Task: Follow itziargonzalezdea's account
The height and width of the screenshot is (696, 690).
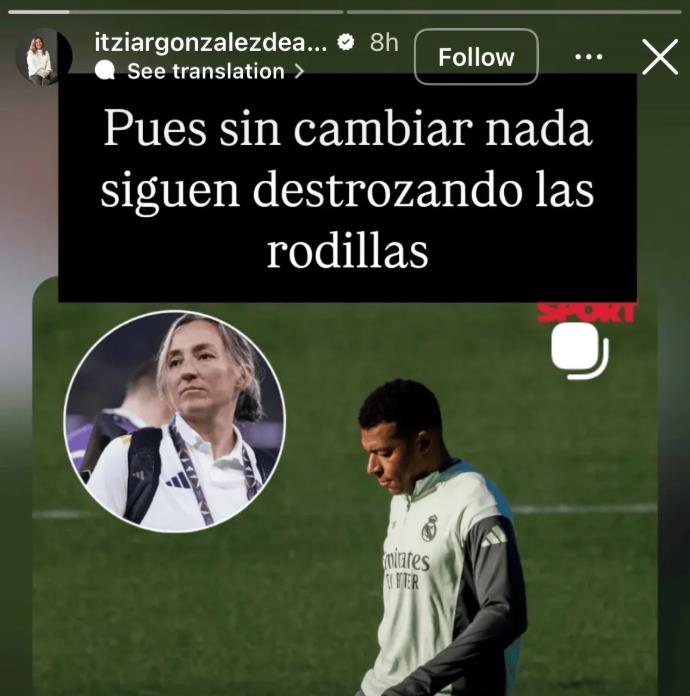Action: pos(475,57)
